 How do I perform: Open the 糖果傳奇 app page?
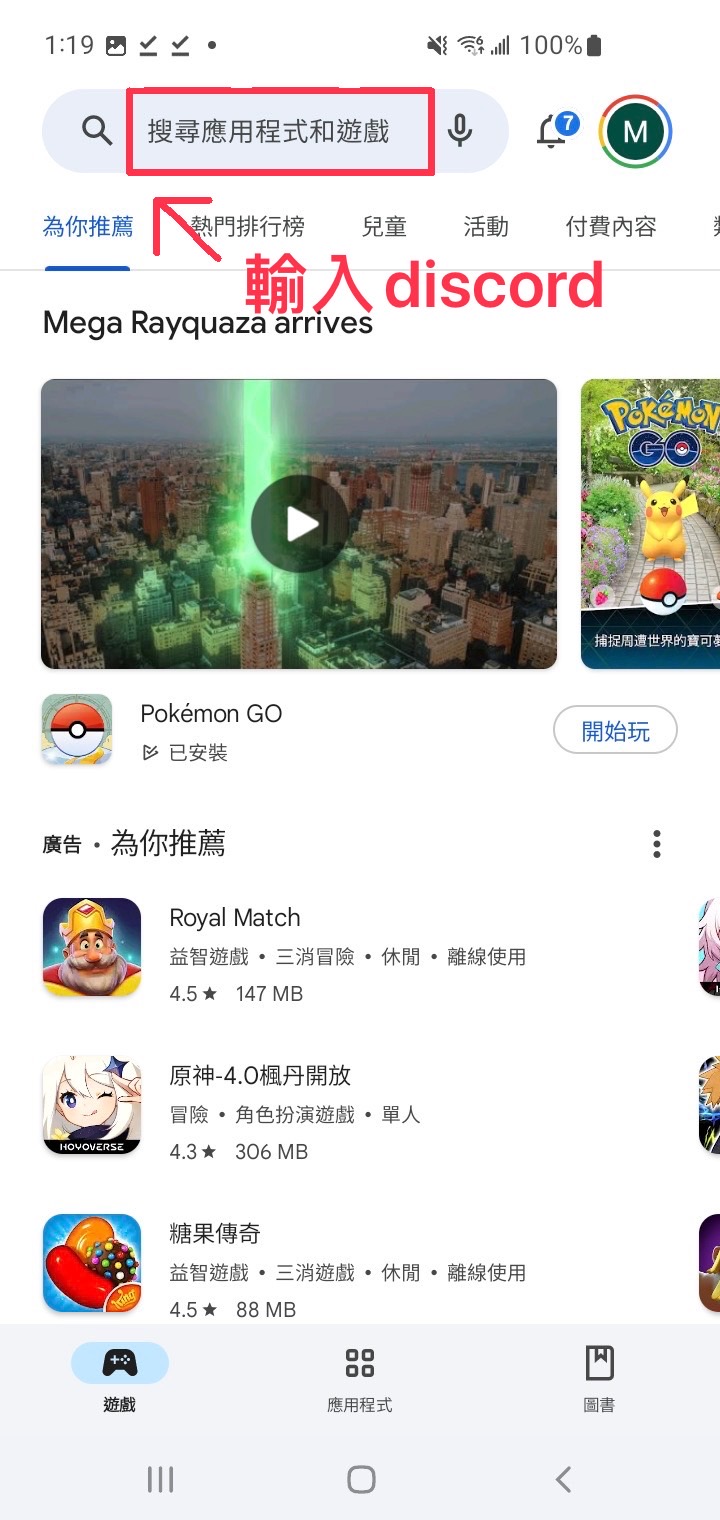coord(215,1234)
